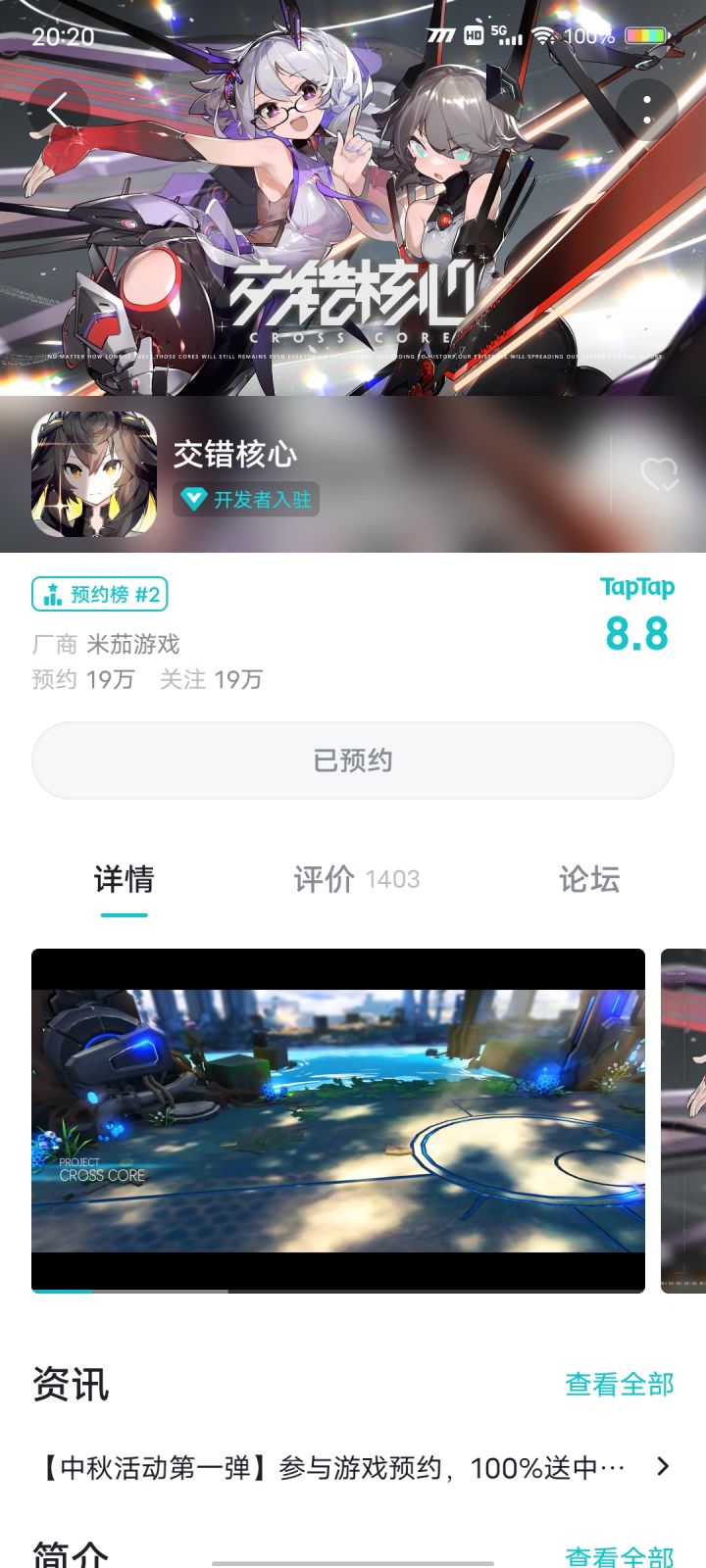Tap the TapTap logo
This screenshot has height=1568, width=706.
pyautogui.click(x=636, y=586)
